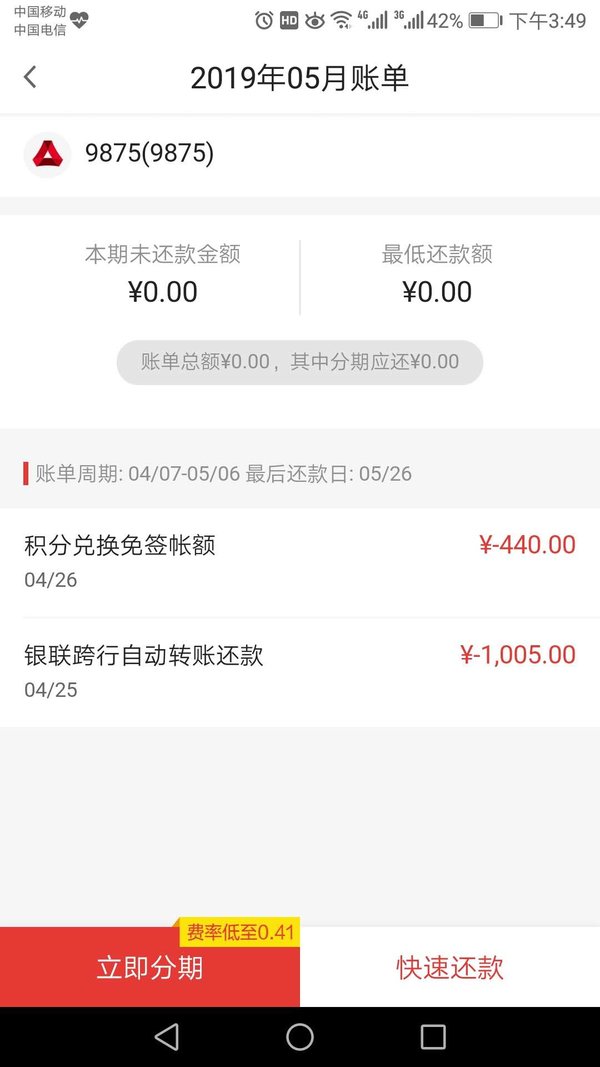600x1067 pixels.
Task: Tap the 立即分期 button
Action: coord(150,967)
